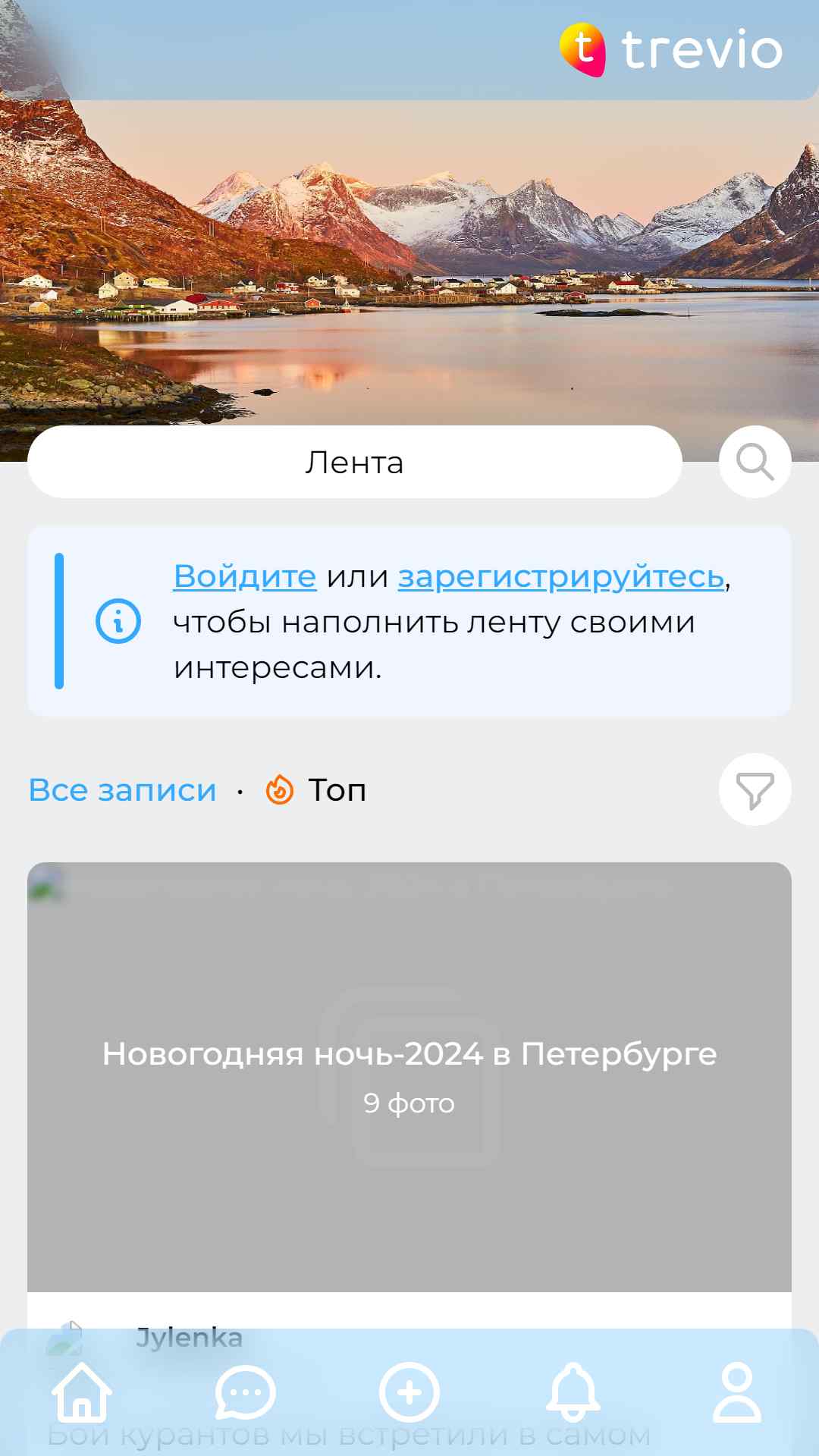Open the messages chat bubble tab
Screen dimensions: 819x1456
(245, 1392)
